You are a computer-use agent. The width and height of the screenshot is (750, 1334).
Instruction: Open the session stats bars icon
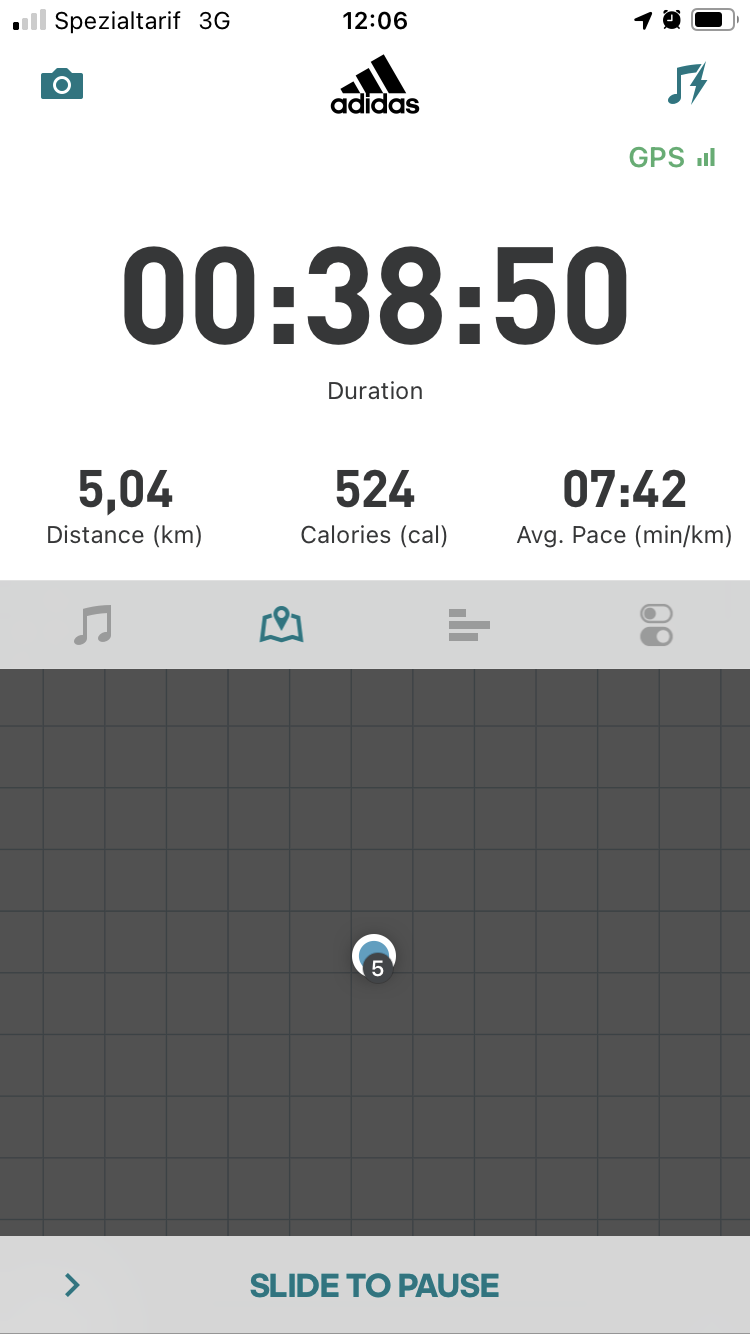click(468, 624)
